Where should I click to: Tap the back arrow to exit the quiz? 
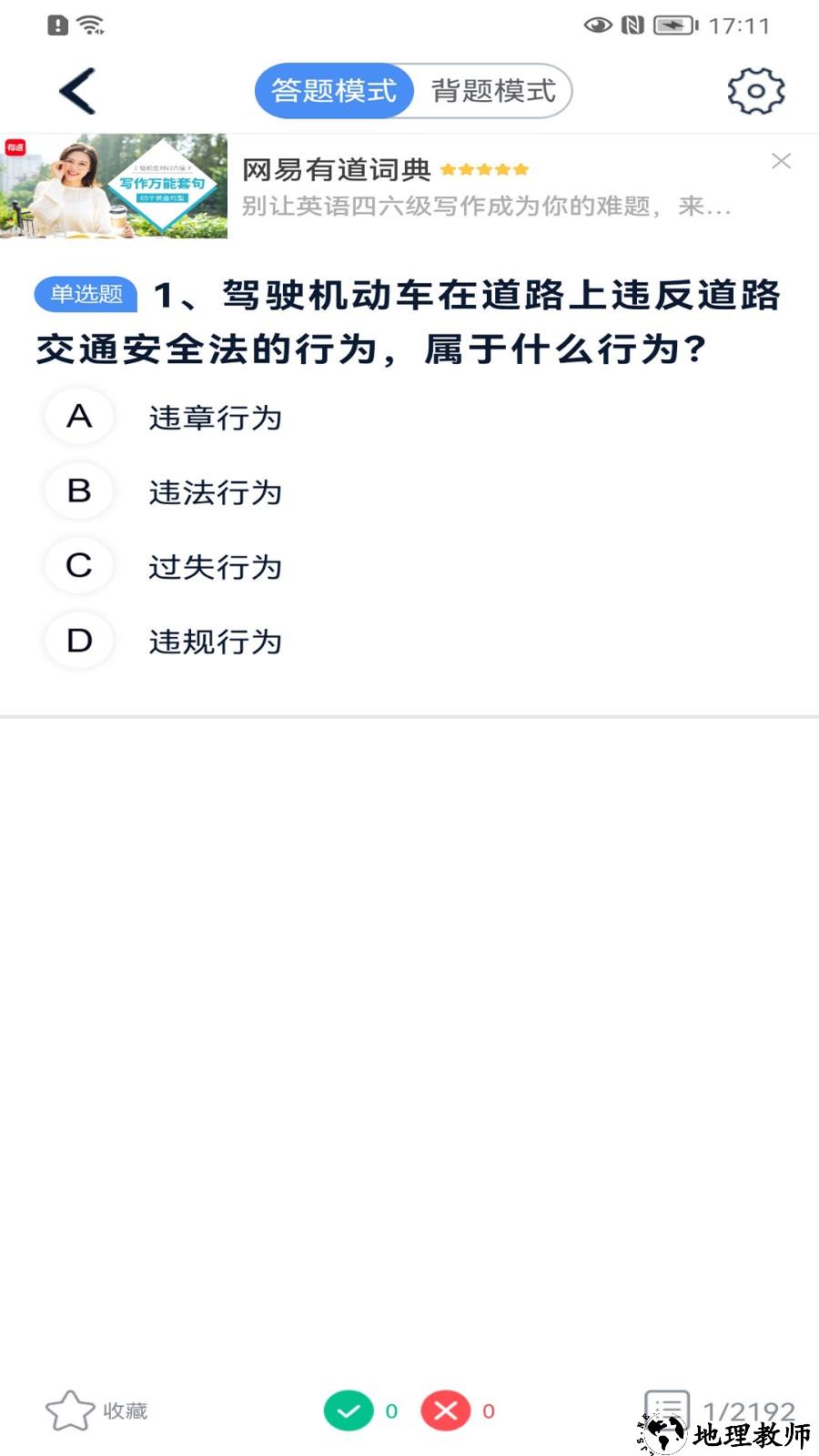[77, 90]
